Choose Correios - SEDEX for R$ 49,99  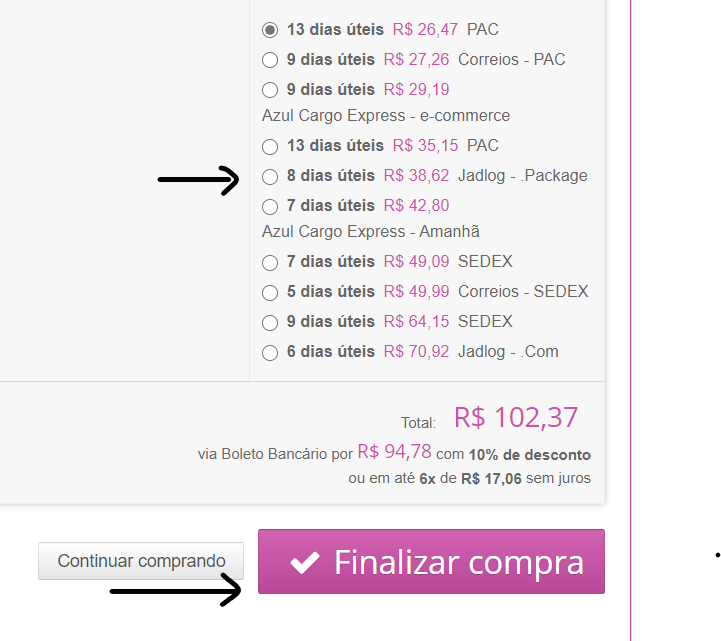[x=270, y=292]
